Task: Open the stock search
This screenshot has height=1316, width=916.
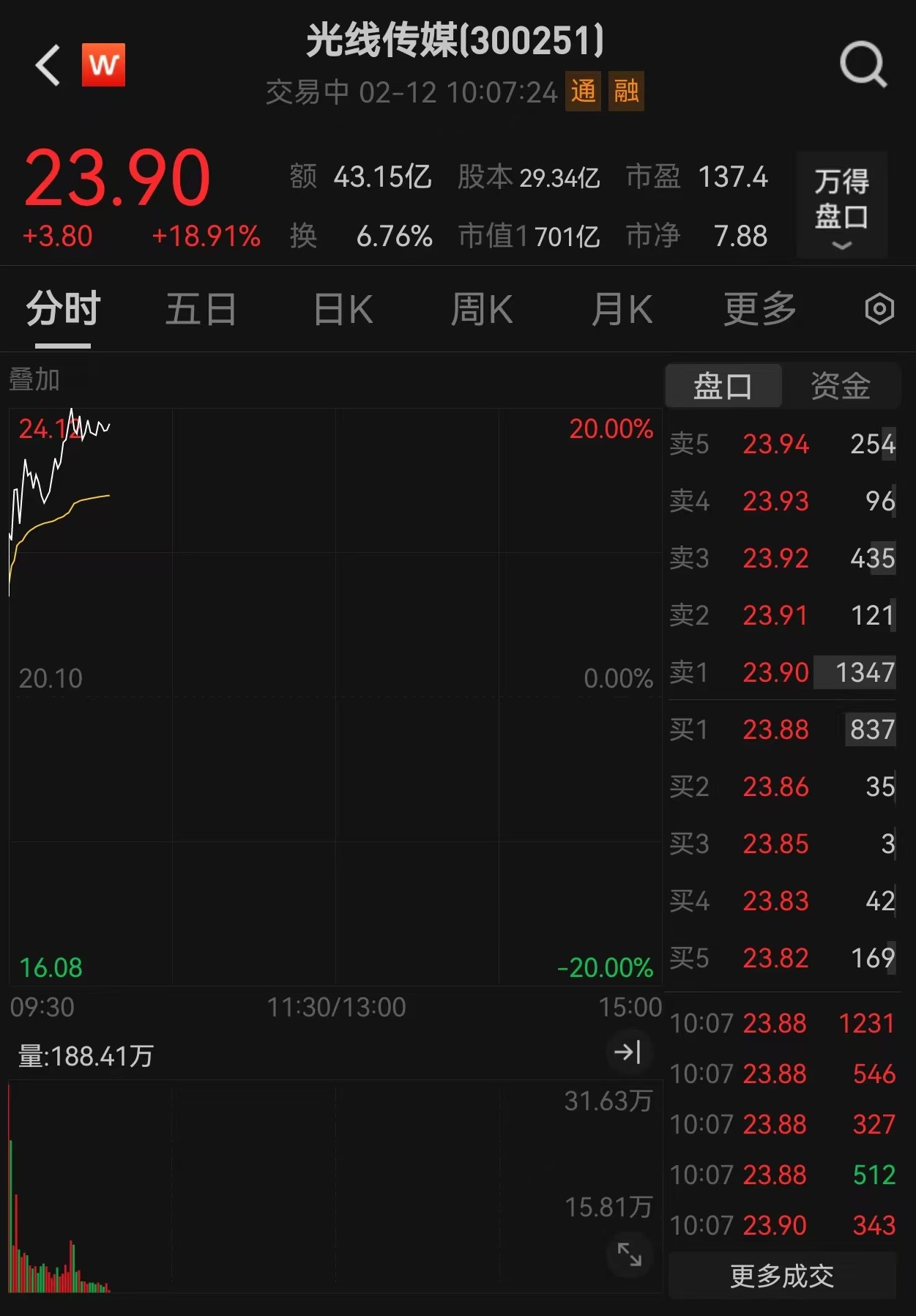Action: click(x=863, y=65)
